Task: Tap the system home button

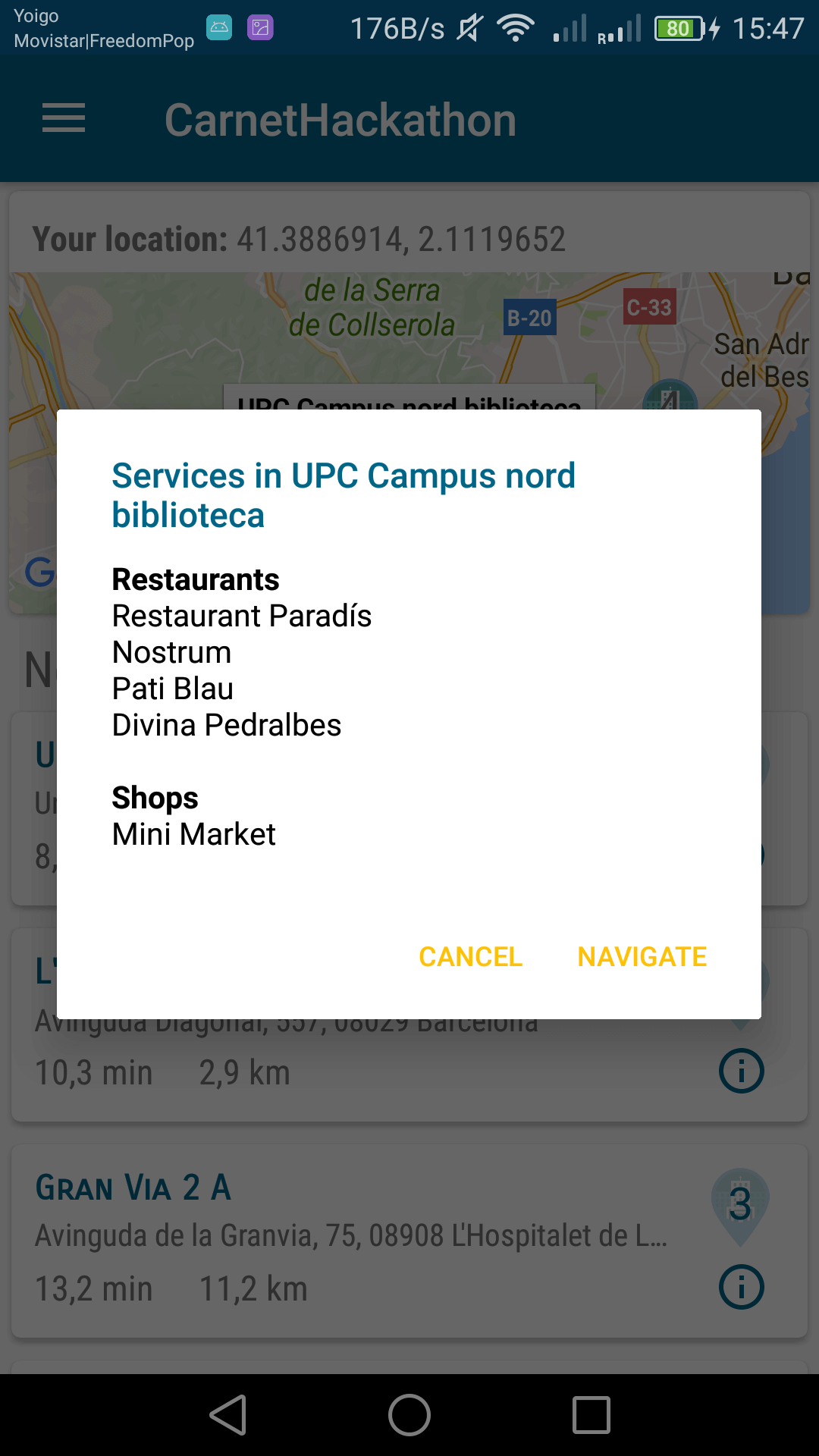Action: (409, 1415)
